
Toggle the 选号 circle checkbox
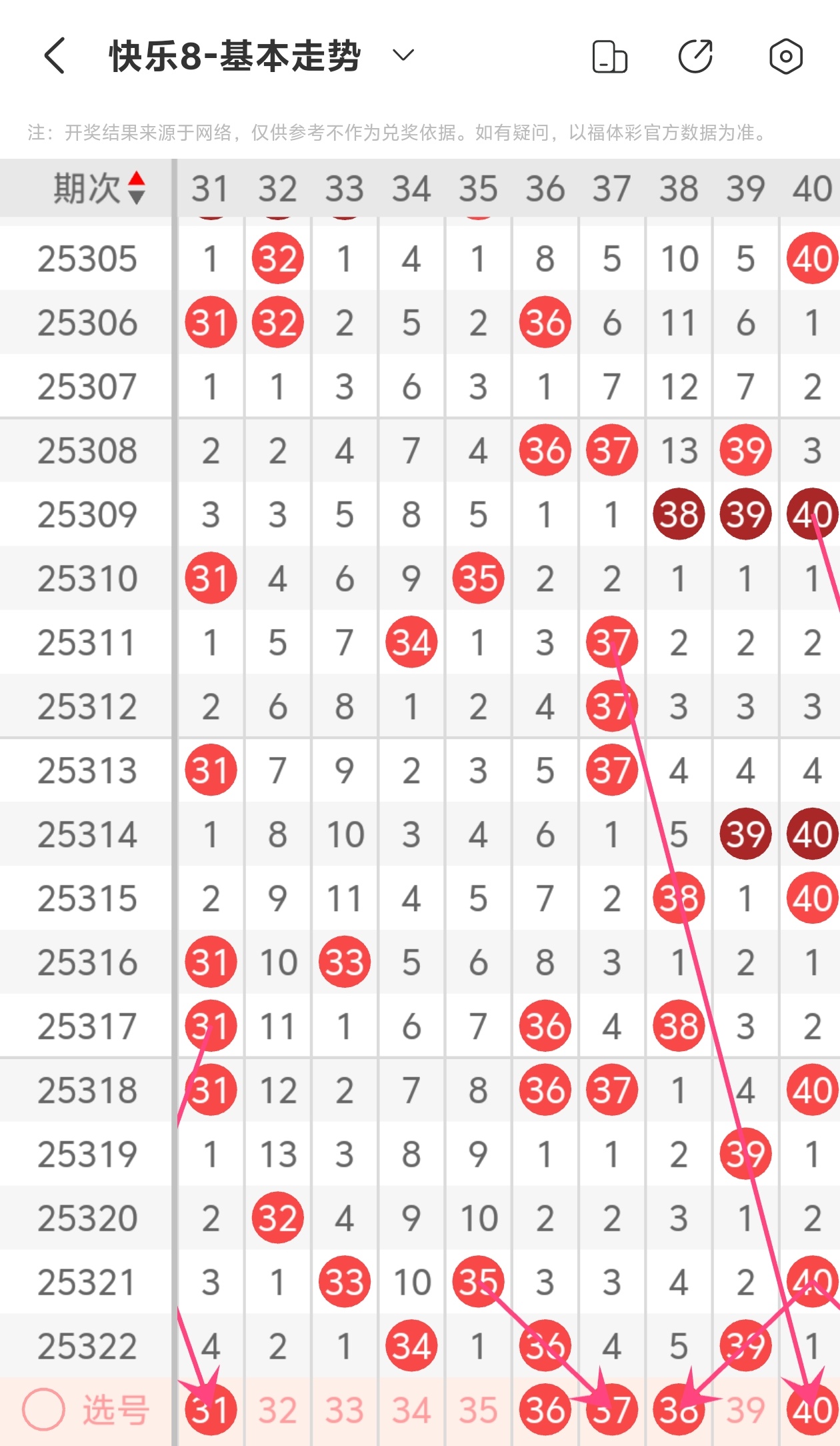pyautogui.click(x=44, y=1410)
